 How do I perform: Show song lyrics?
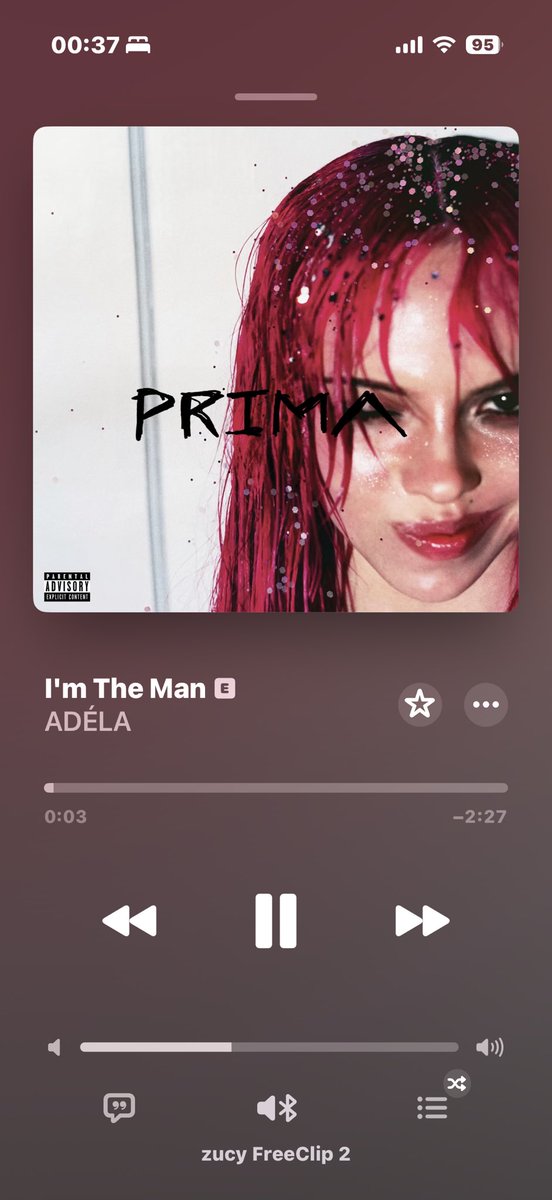pyautogui.click(x=119, y=1107)
